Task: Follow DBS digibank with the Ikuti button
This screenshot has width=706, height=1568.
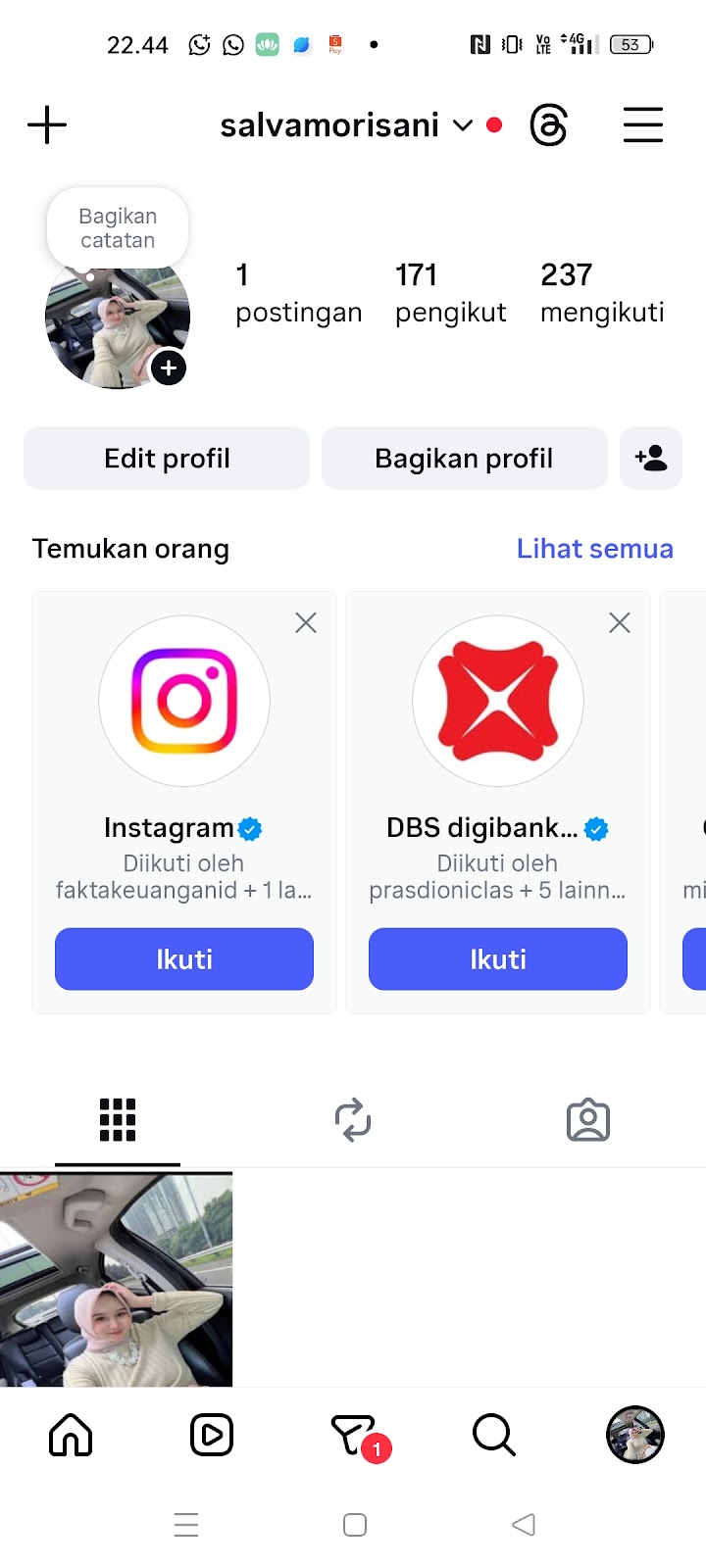Action: pyautogui.click(x=498, y=958)
